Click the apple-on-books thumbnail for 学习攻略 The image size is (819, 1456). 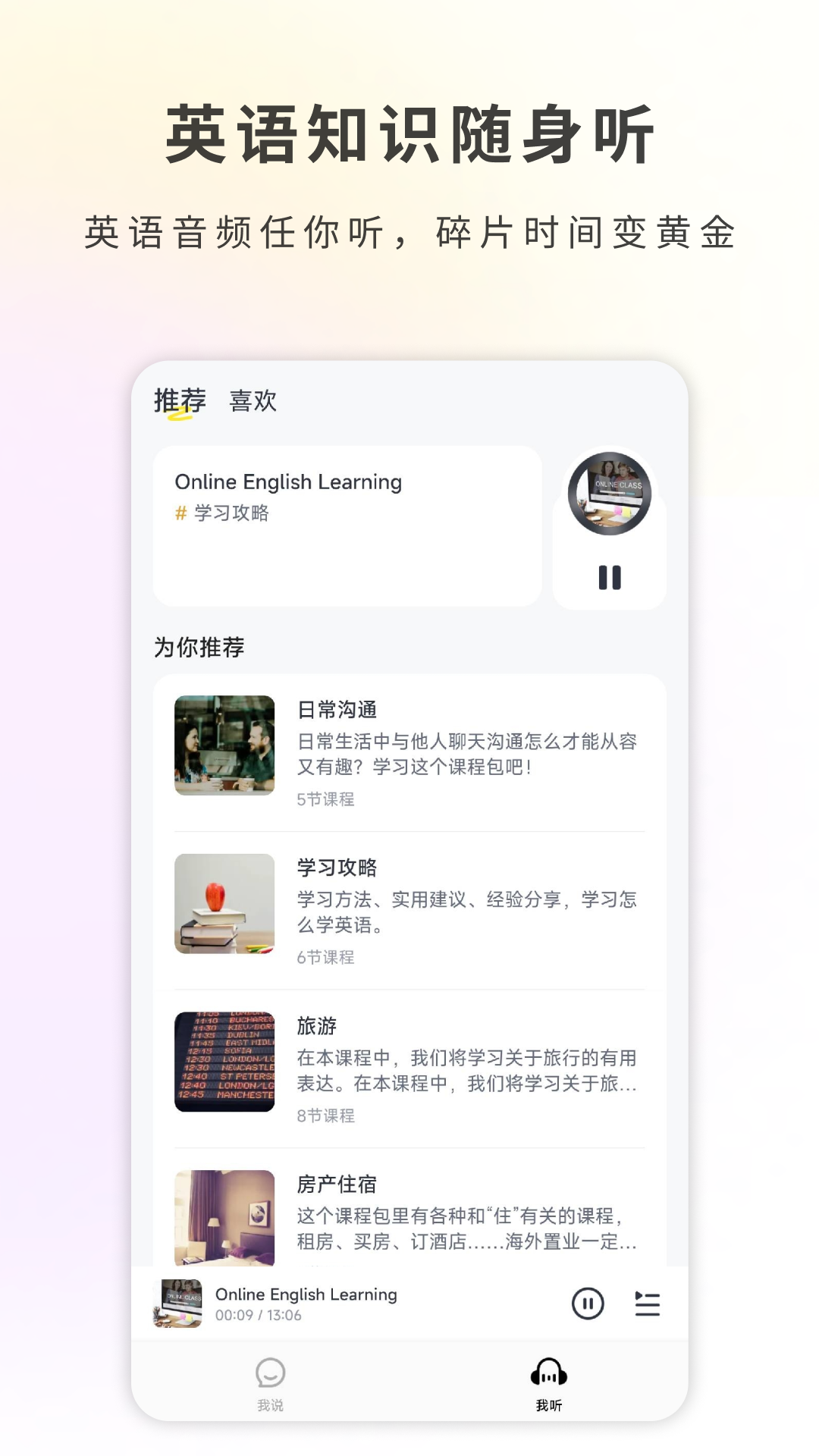click(x=224, y=904)
